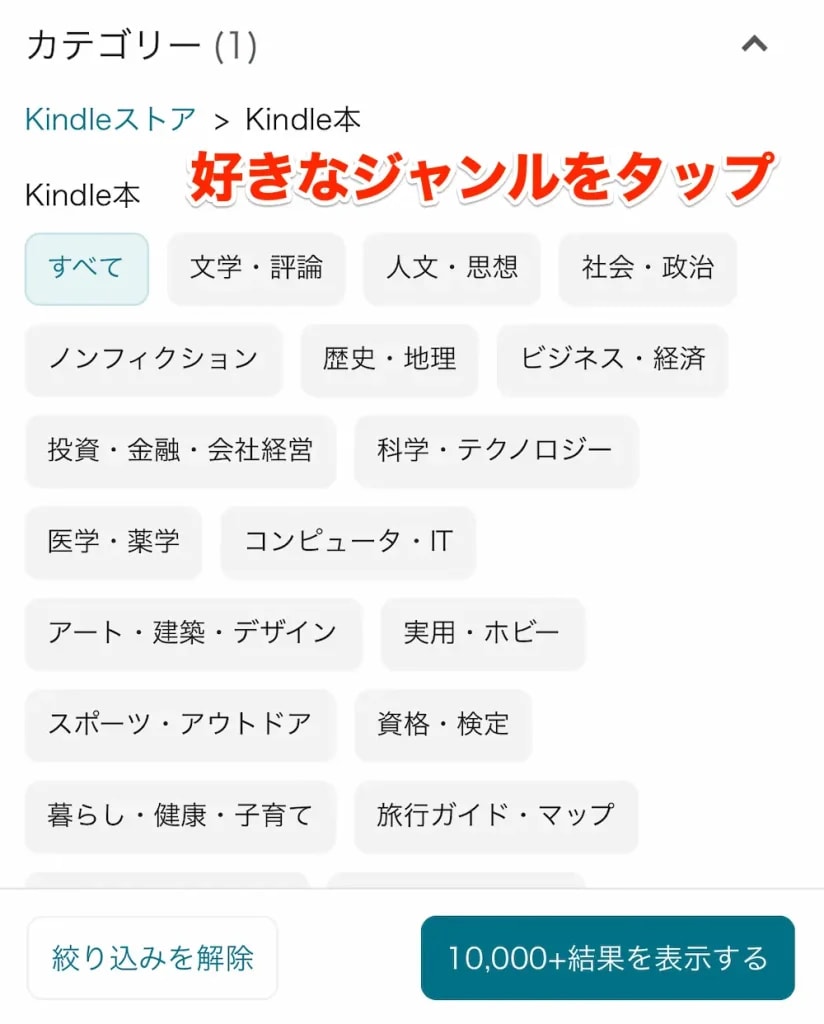Choose ビジネス・経済 category
Image resolution: width=824 pixels, height=1024 pixels.
point(612,359)
